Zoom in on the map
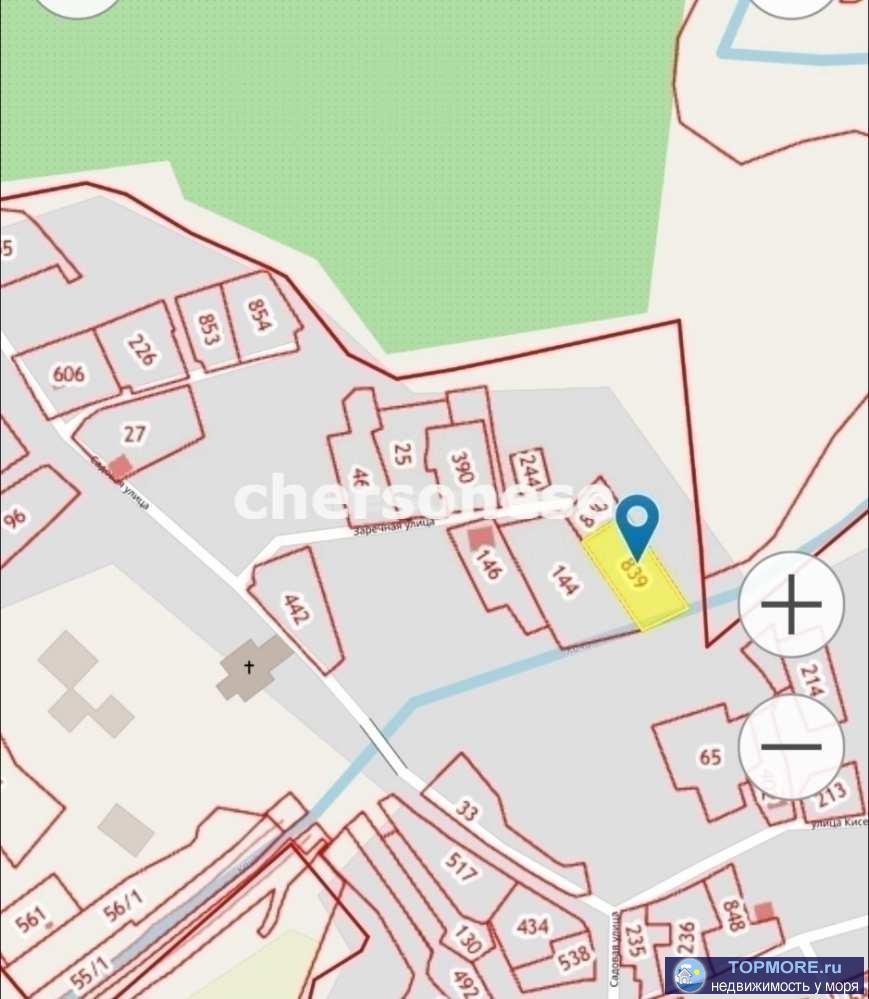 pos(791,604)
